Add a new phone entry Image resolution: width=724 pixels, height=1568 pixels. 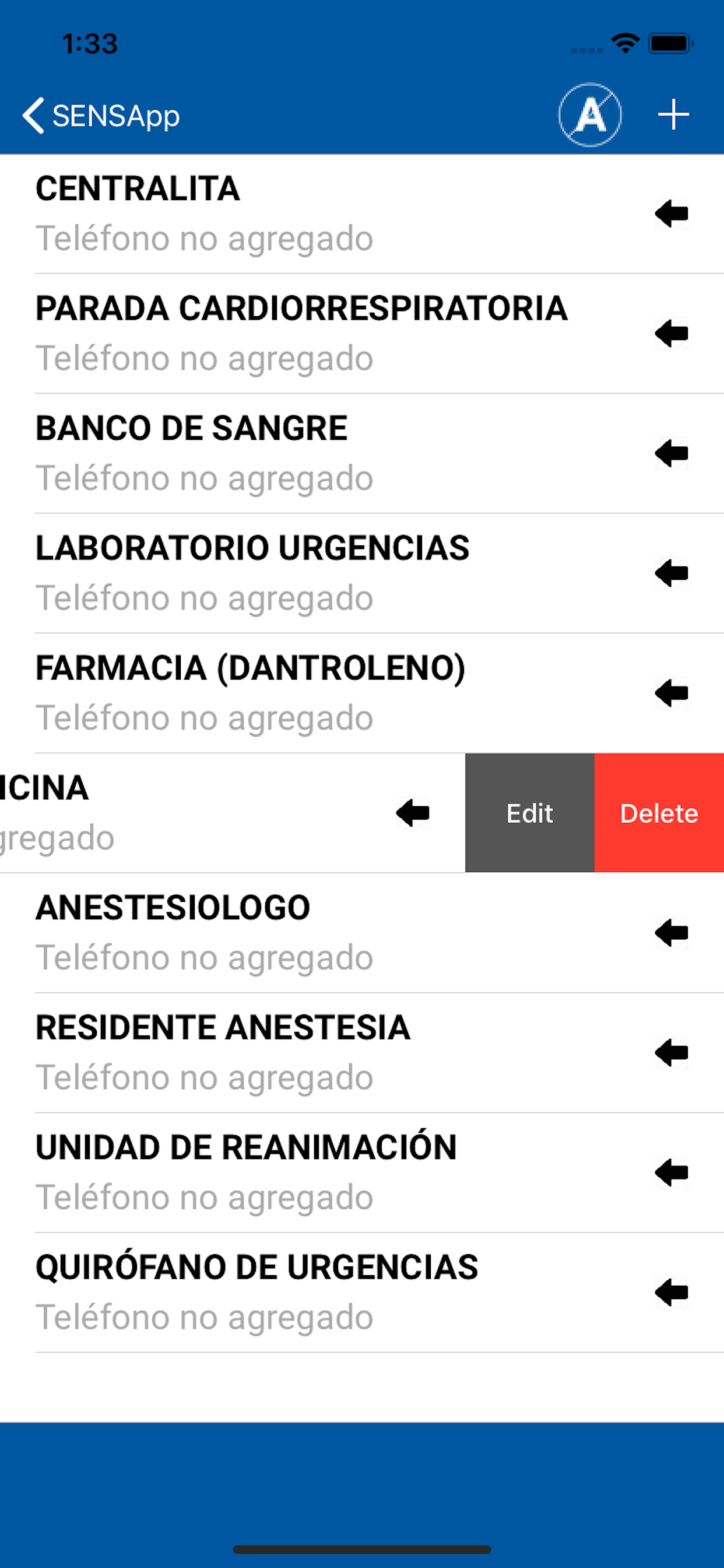pyautogui.click(x=673, y=114)
